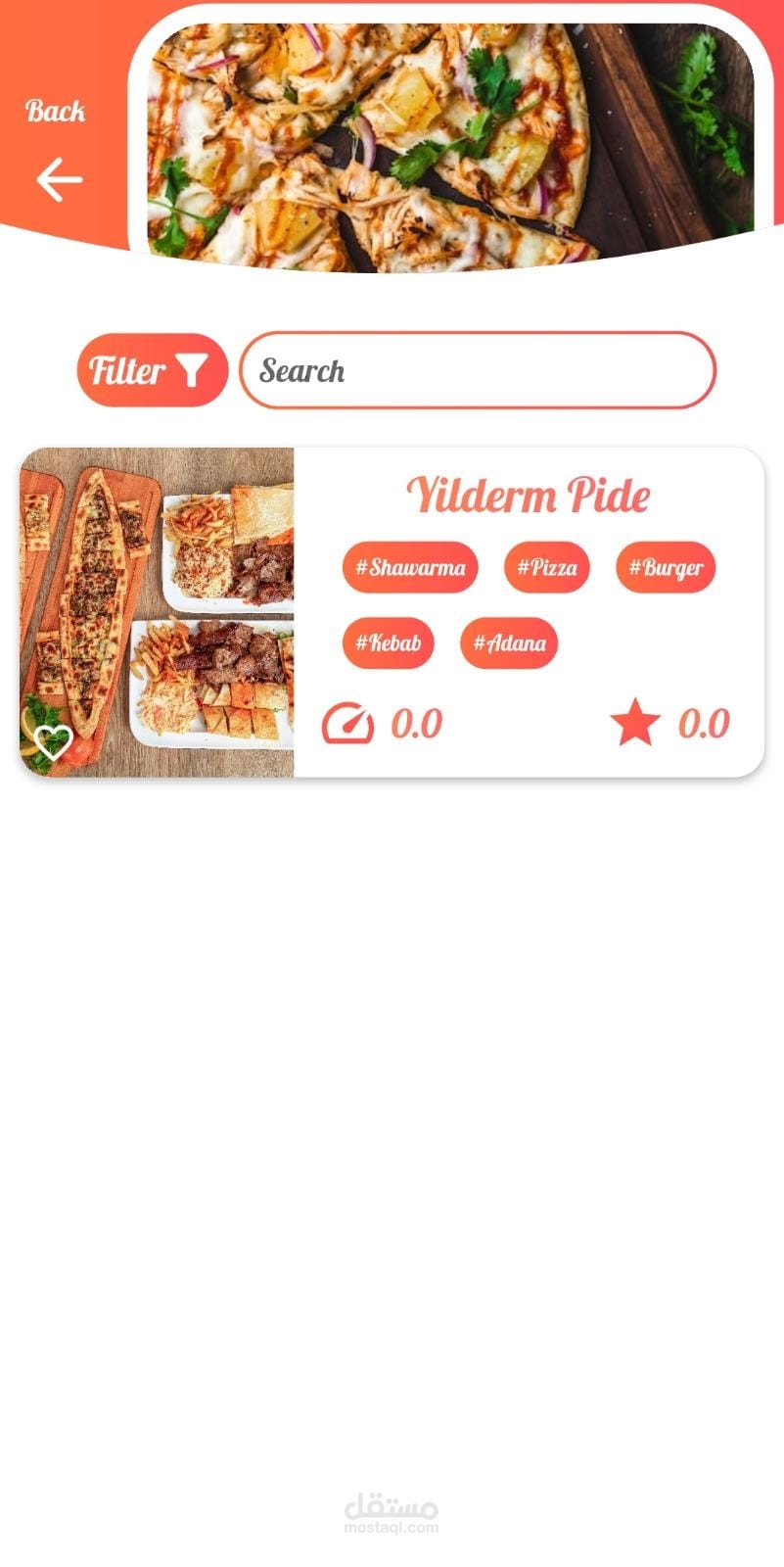Go back using the arrow icon
This screenshot has width=784, height=1567.
(x=60, y=180)
